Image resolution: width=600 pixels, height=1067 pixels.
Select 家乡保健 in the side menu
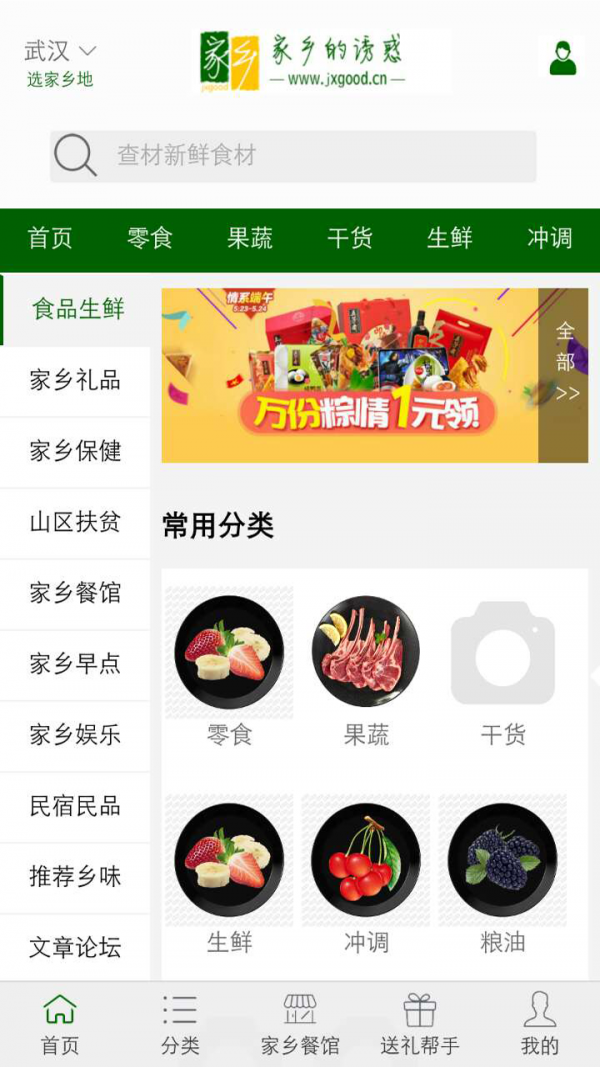(x=75, y=452)
